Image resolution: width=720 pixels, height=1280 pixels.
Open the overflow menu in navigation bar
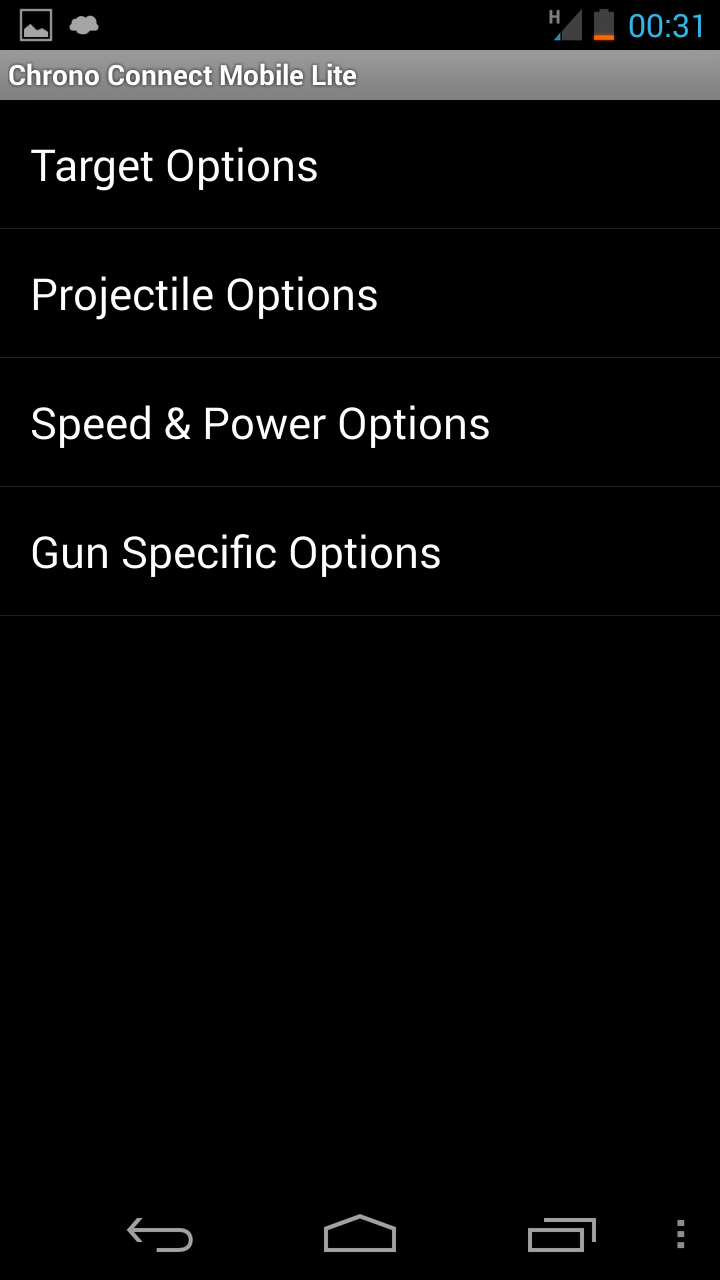(x=680, y=1234)
